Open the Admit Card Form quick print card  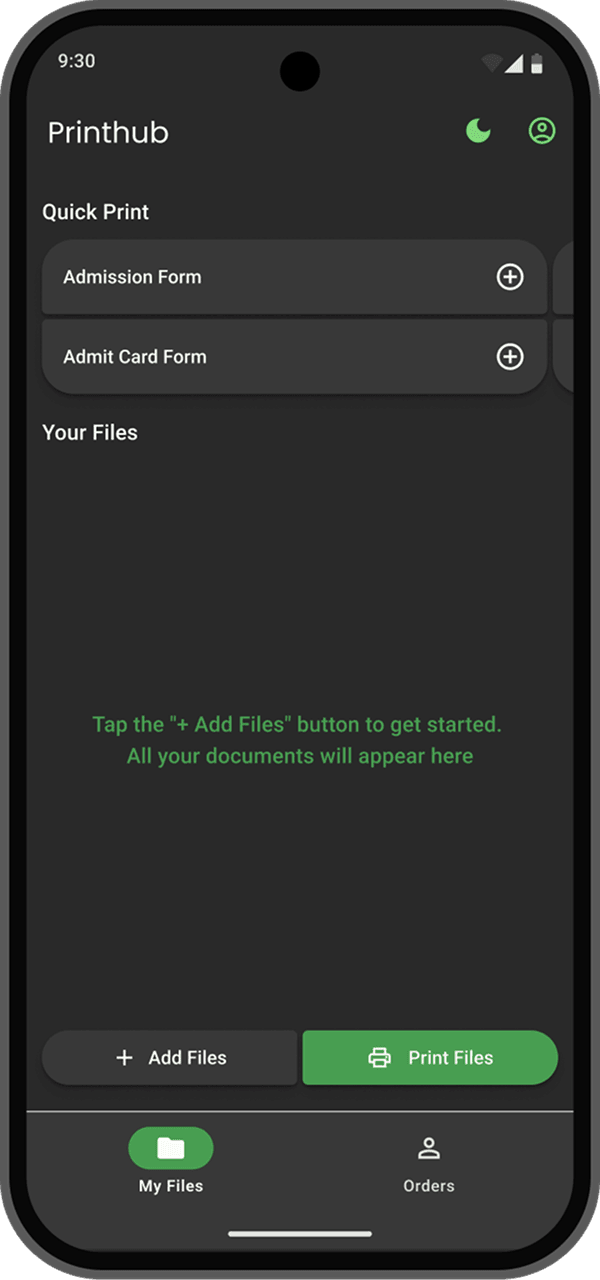[250, 357]
